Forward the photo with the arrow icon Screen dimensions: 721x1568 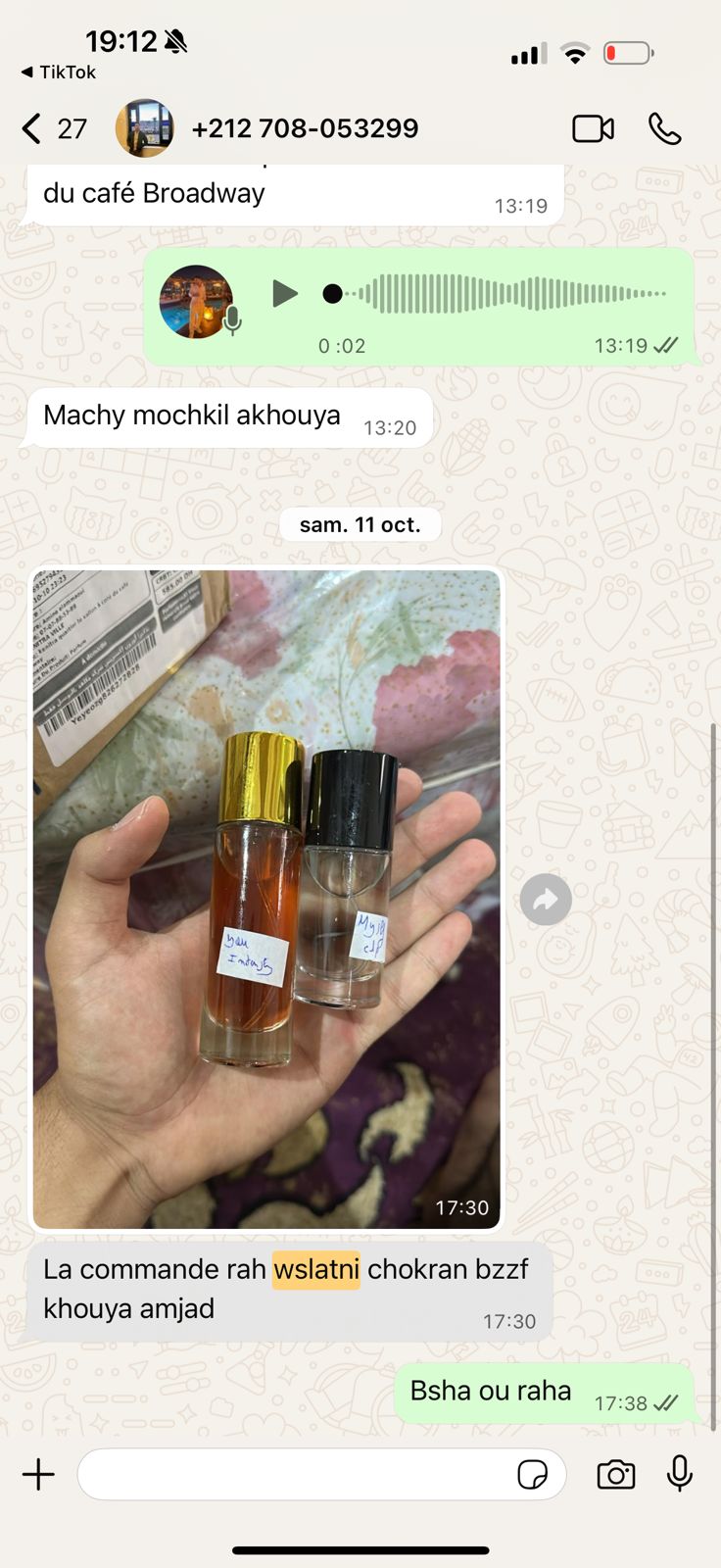tap(546, 900)
